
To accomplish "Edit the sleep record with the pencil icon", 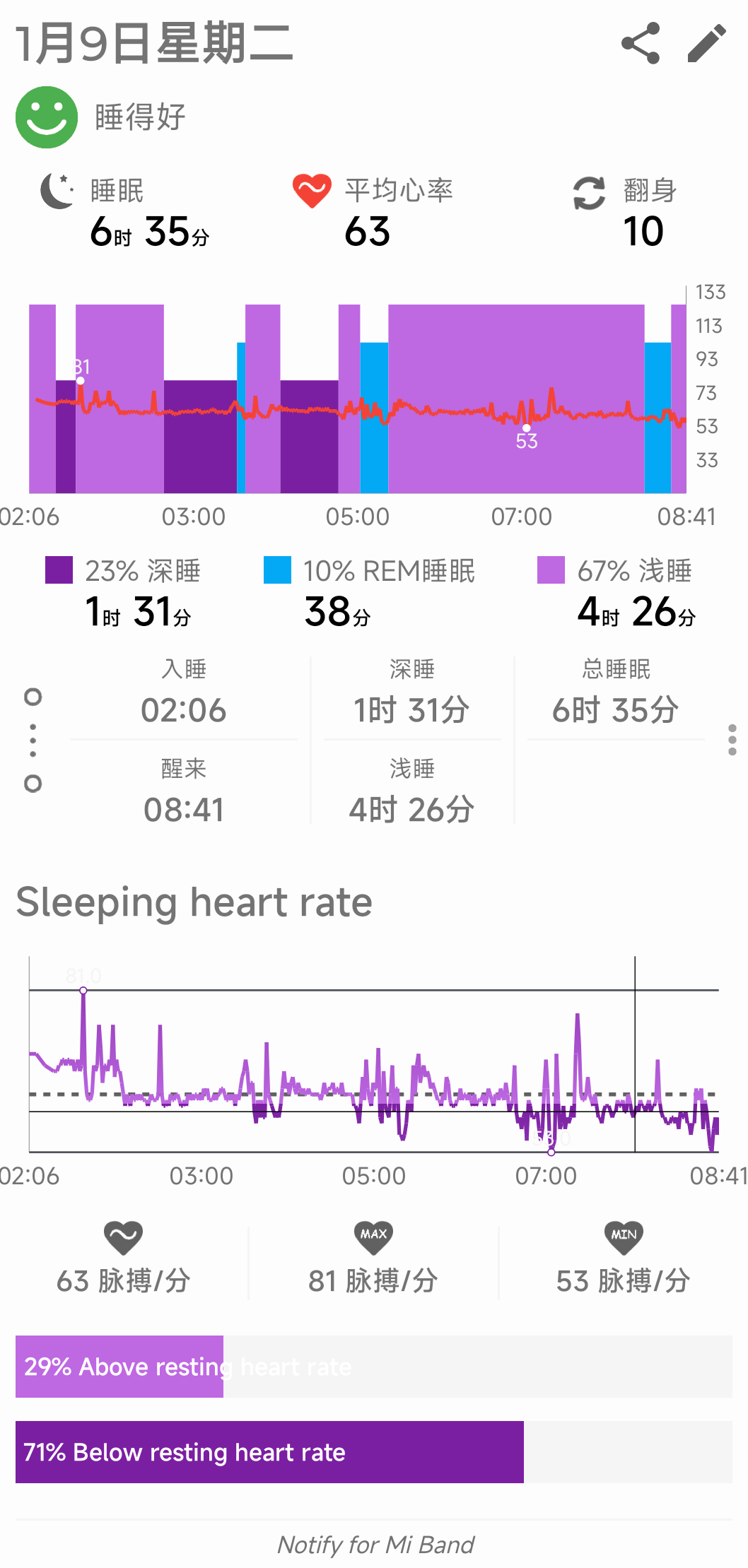I will [706, 43].
